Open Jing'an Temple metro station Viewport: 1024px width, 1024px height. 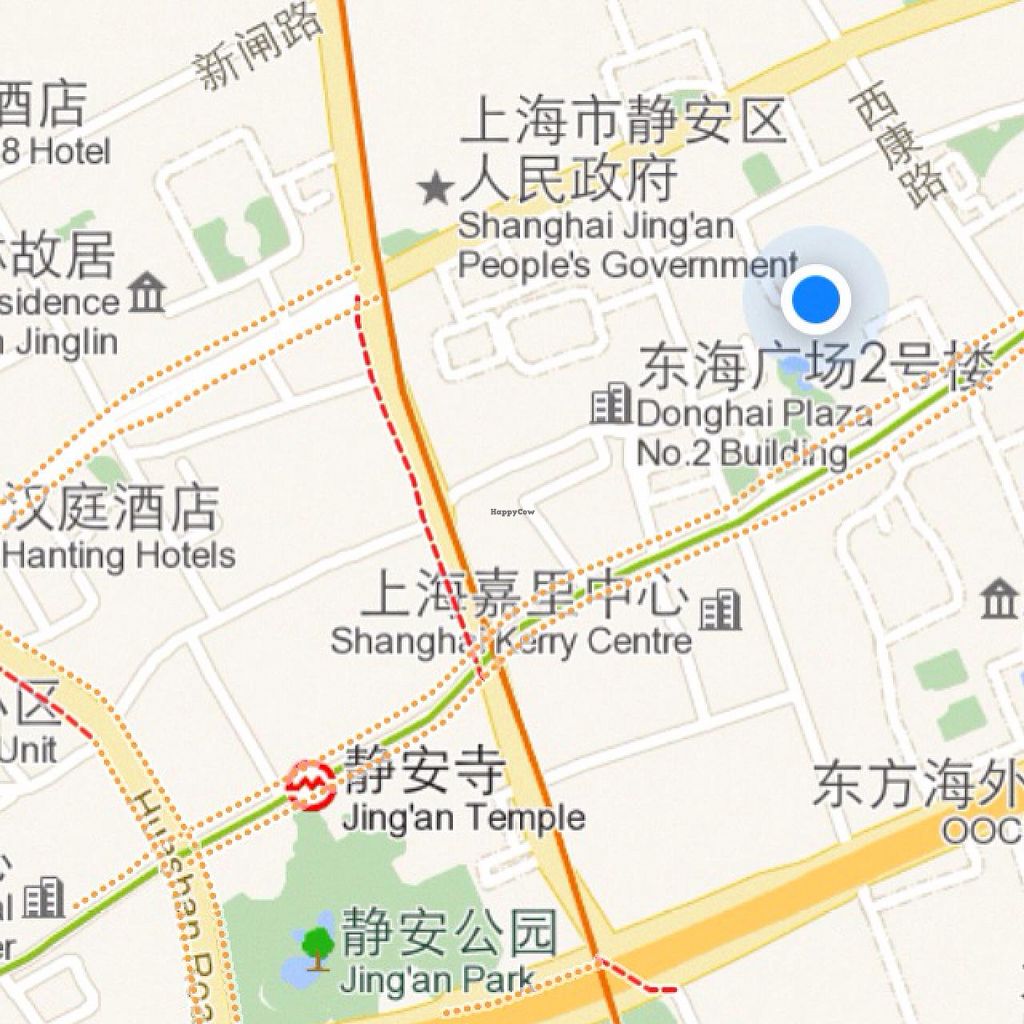(x=310, y=785)
